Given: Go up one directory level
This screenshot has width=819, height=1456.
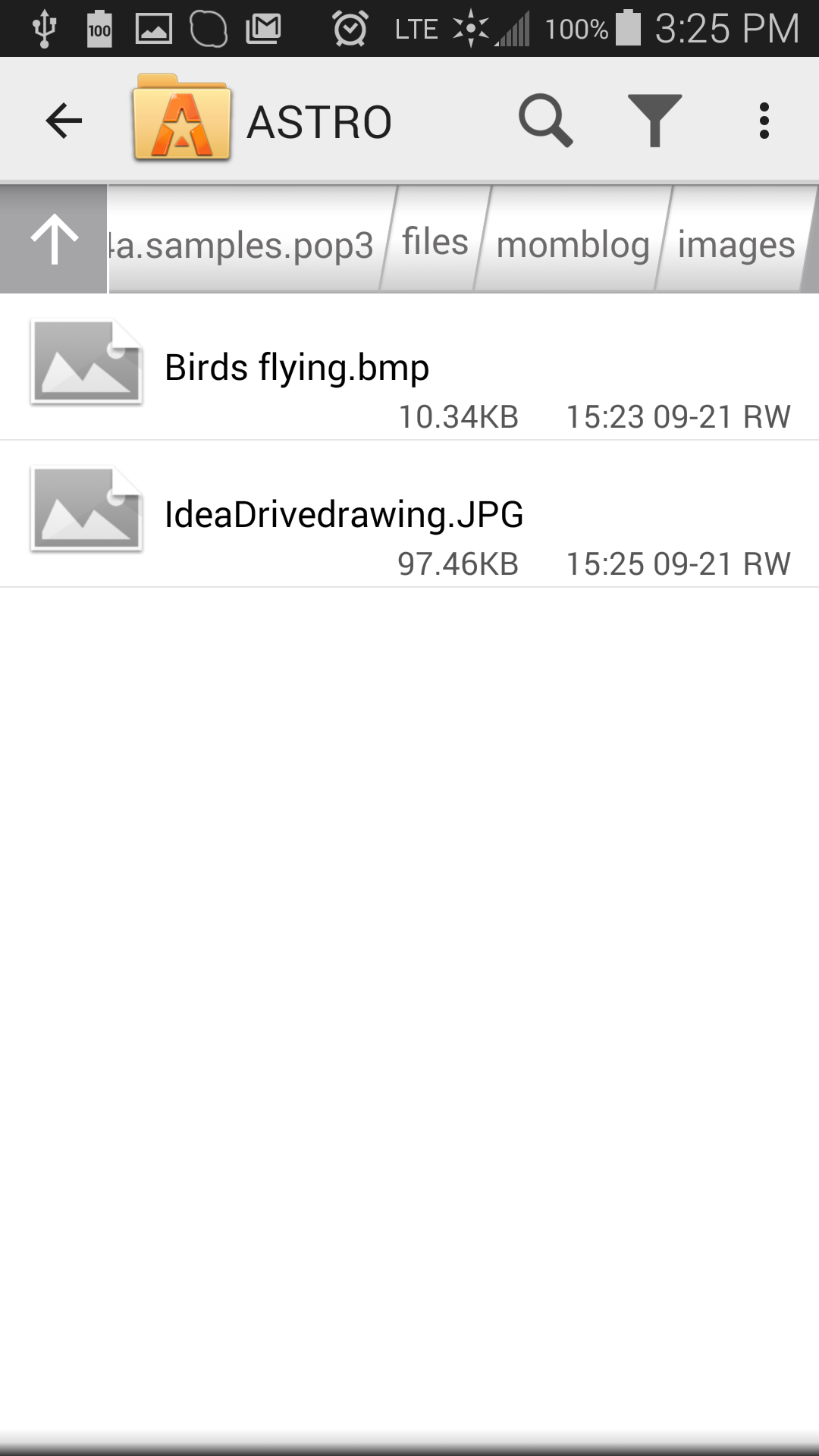Looking at the screenshot, I should coord(54,239).
